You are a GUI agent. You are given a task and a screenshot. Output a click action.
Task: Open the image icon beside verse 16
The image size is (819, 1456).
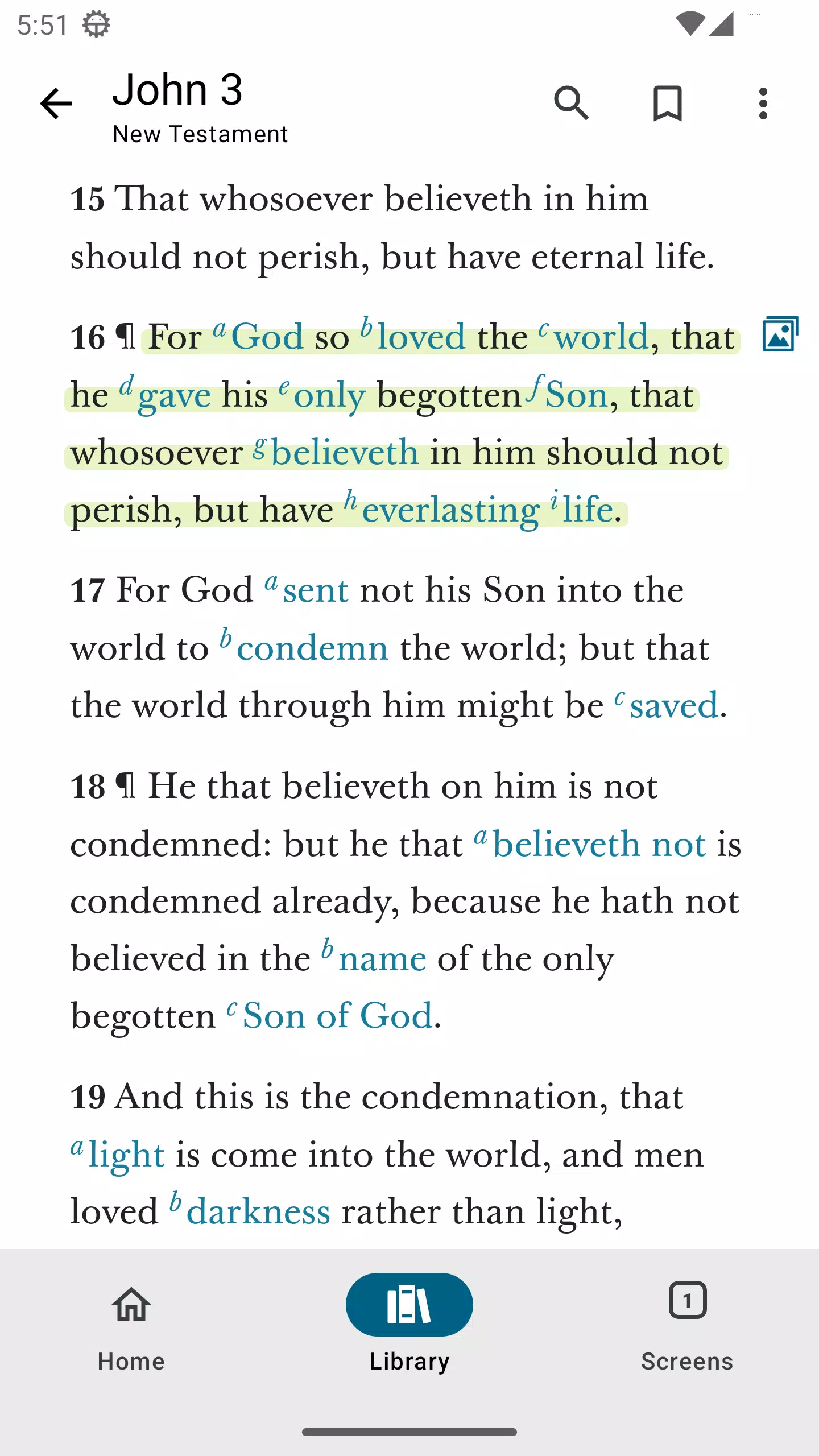pos(780,334)
